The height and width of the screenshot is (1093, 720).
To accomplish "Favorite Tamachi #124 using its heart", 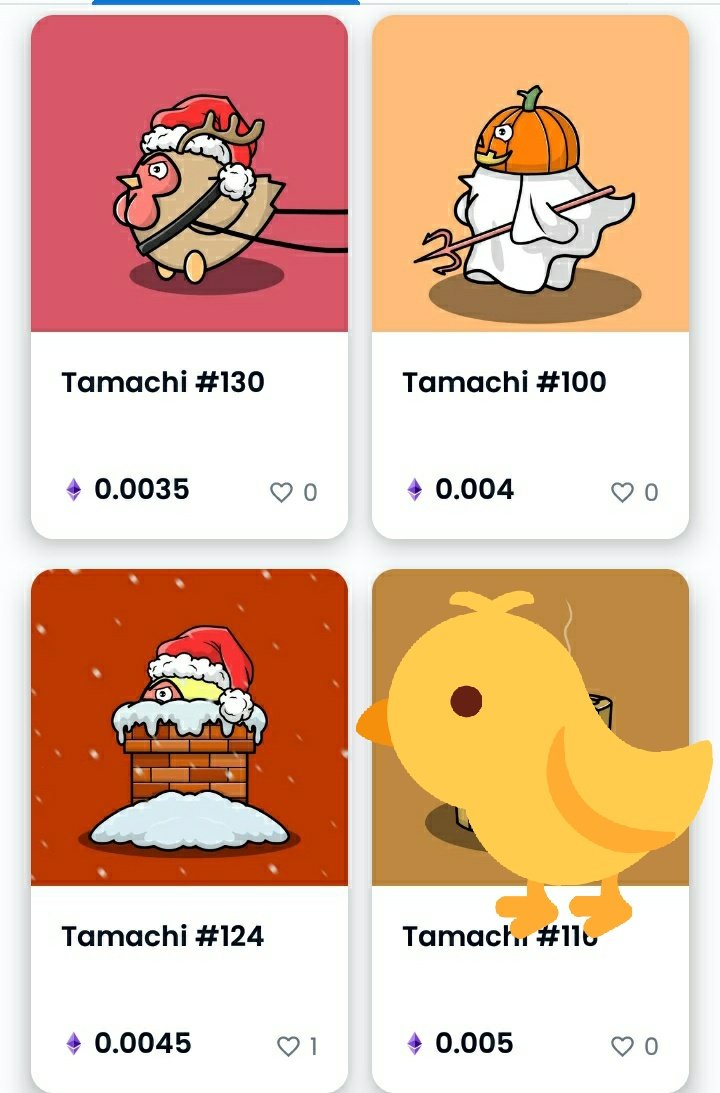I will [x=288, y=1046].
